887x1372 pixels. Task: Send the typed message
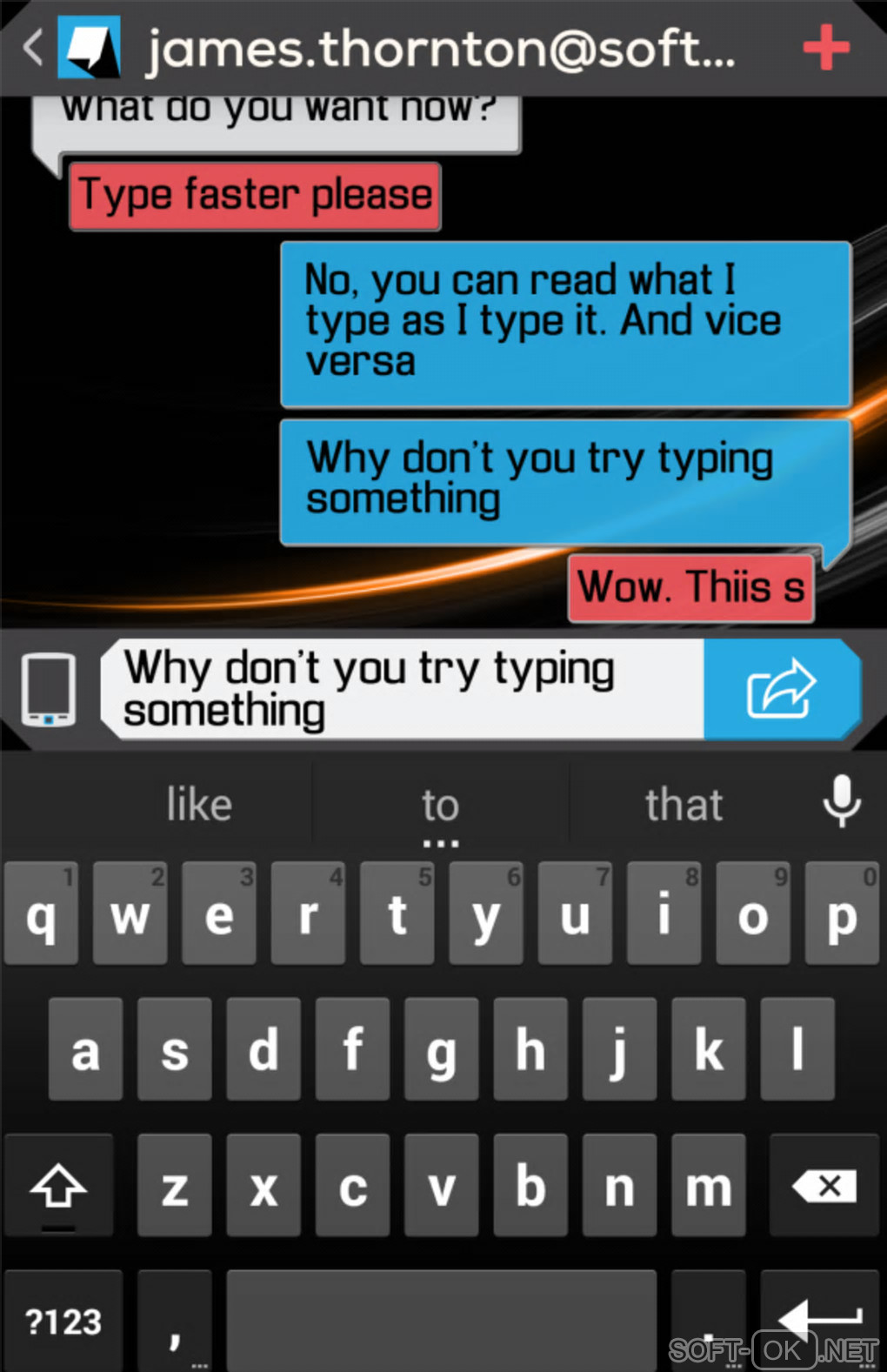(781, 689)
